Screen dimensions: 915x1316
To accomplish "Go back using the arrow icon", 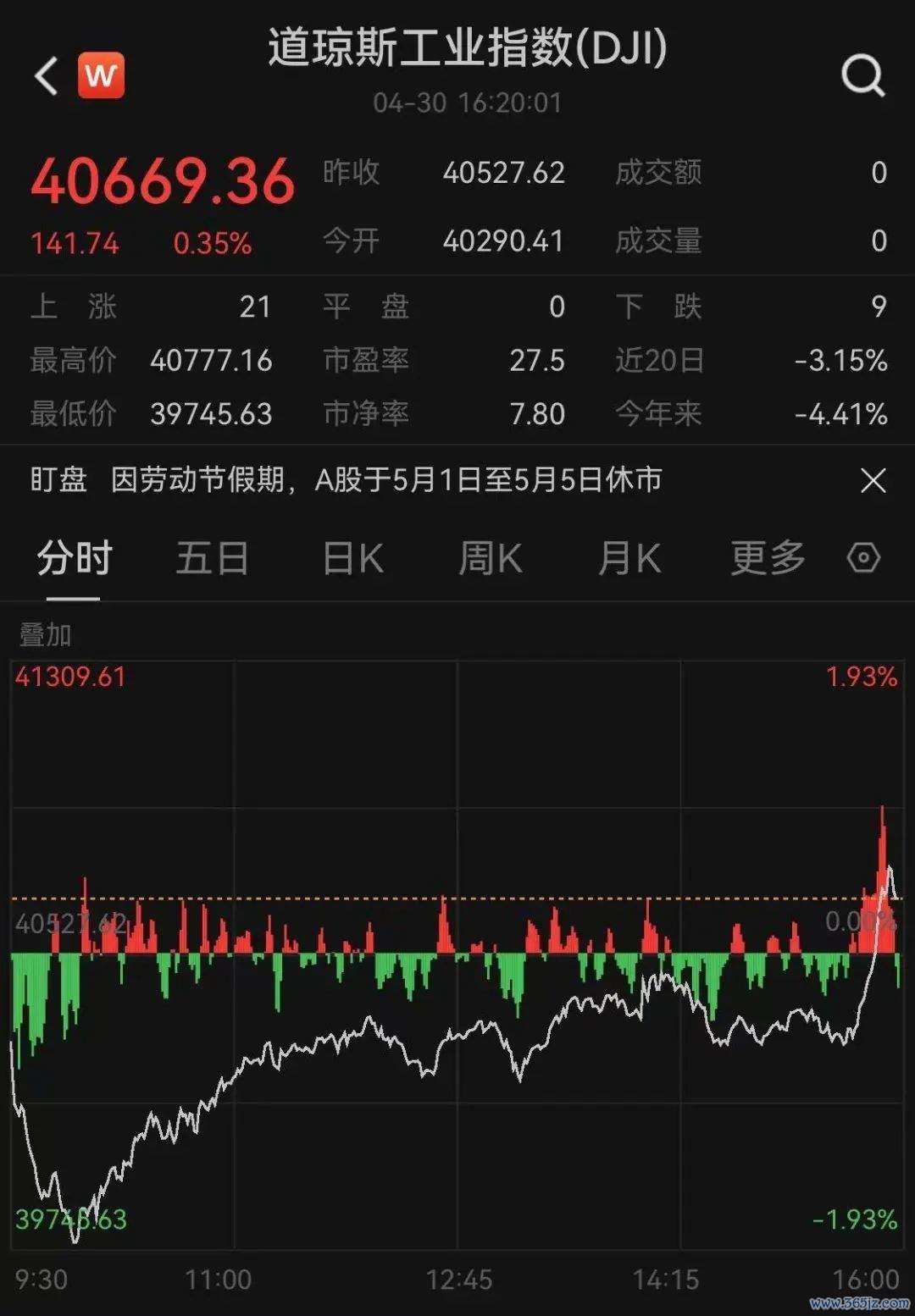I will pos(47,76).
